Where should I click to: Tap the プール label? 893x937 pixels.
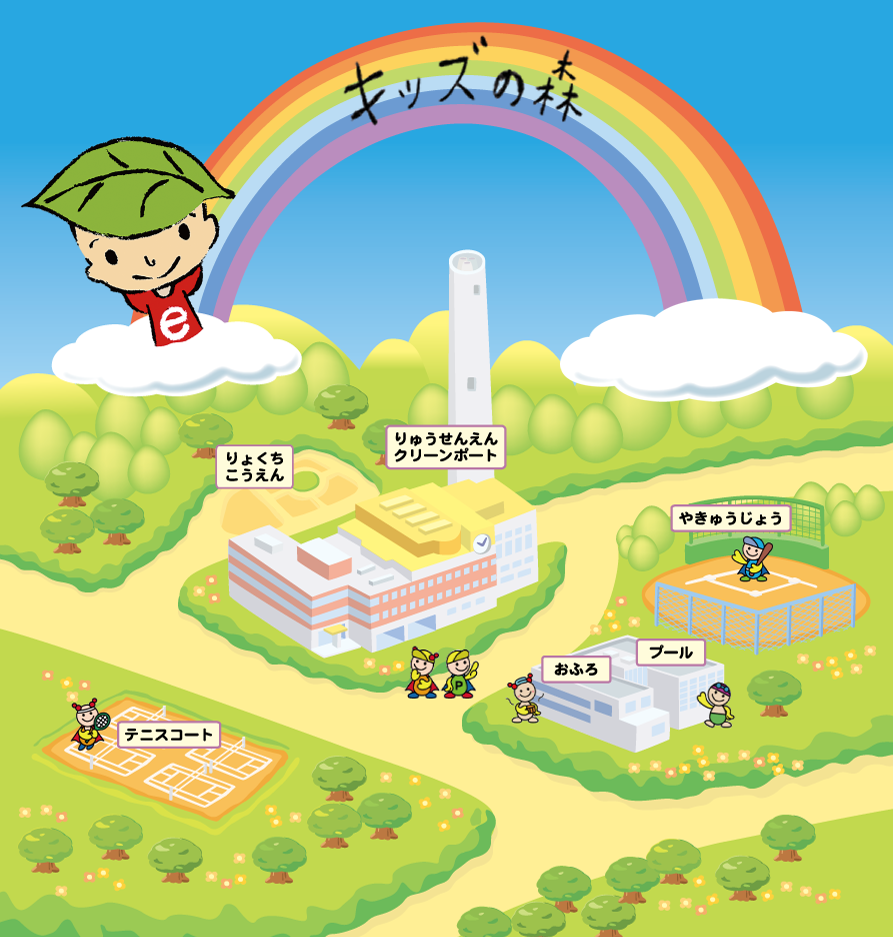pos(670,652)
